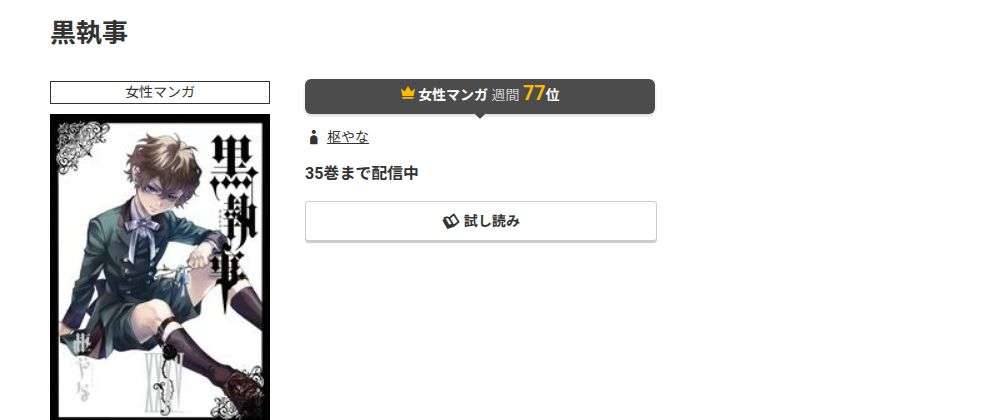
Task: Tap the 試し読み trial read button
Action: (480, 221)
